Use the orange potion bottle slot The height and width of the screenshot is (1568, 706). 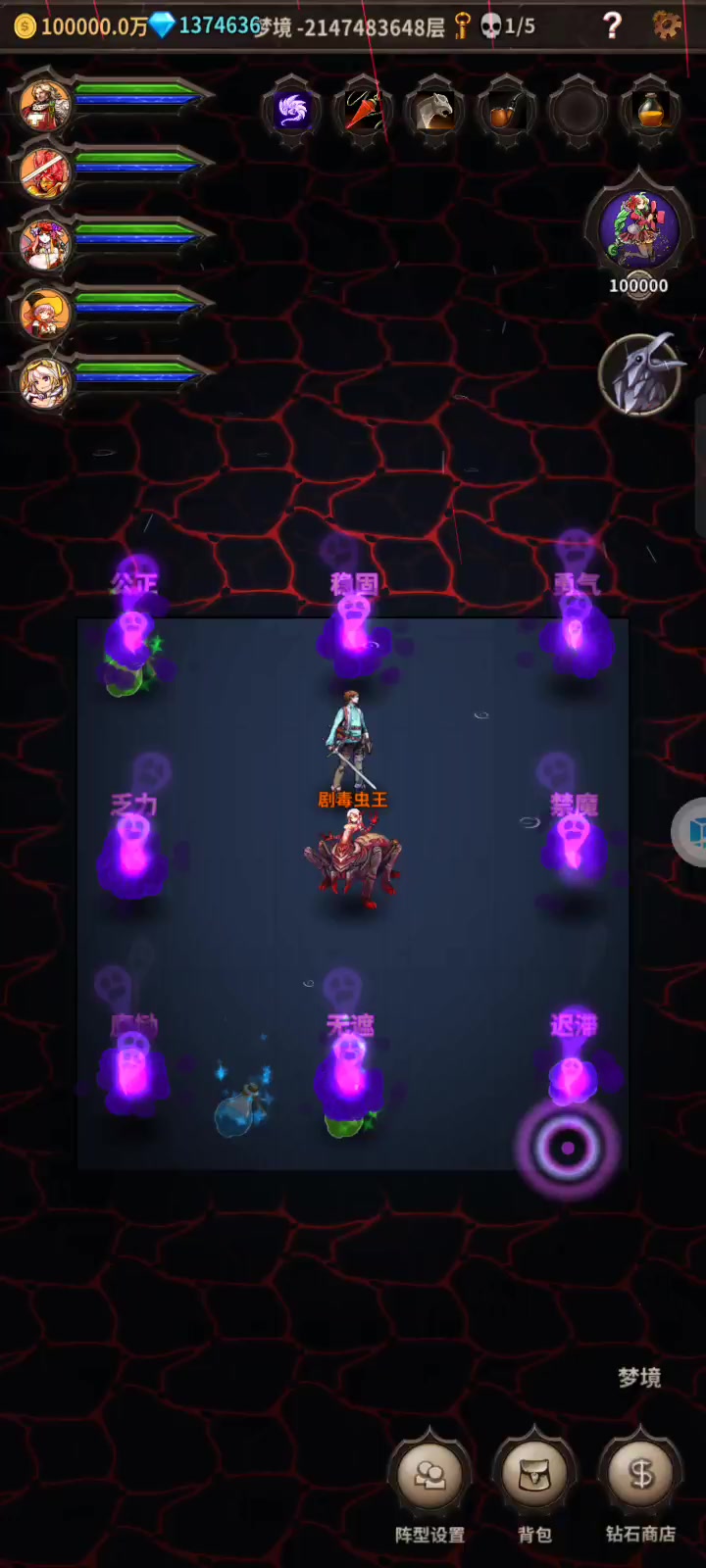(651, 111)
